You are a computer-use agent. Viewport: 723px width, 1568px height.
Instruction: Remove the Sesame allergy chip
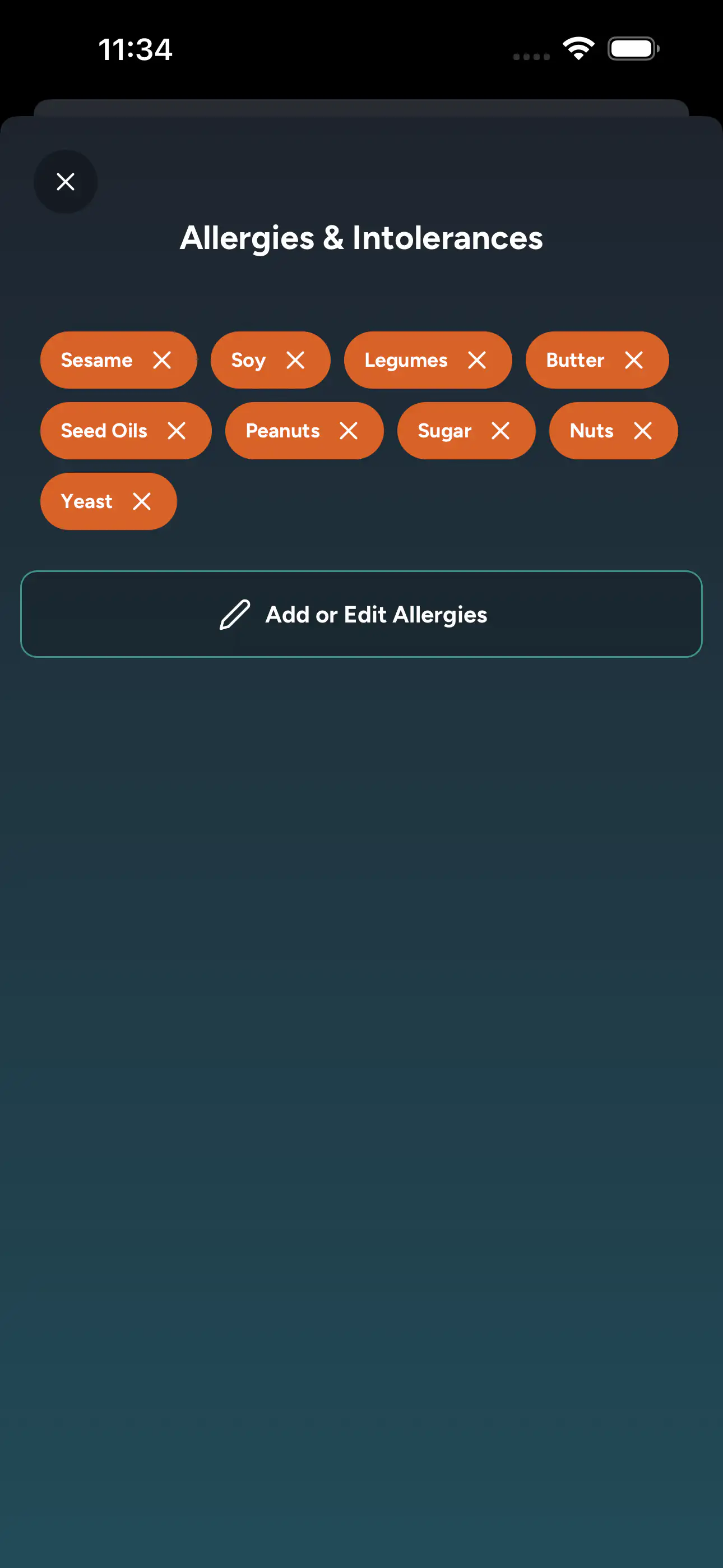(162, 359)
